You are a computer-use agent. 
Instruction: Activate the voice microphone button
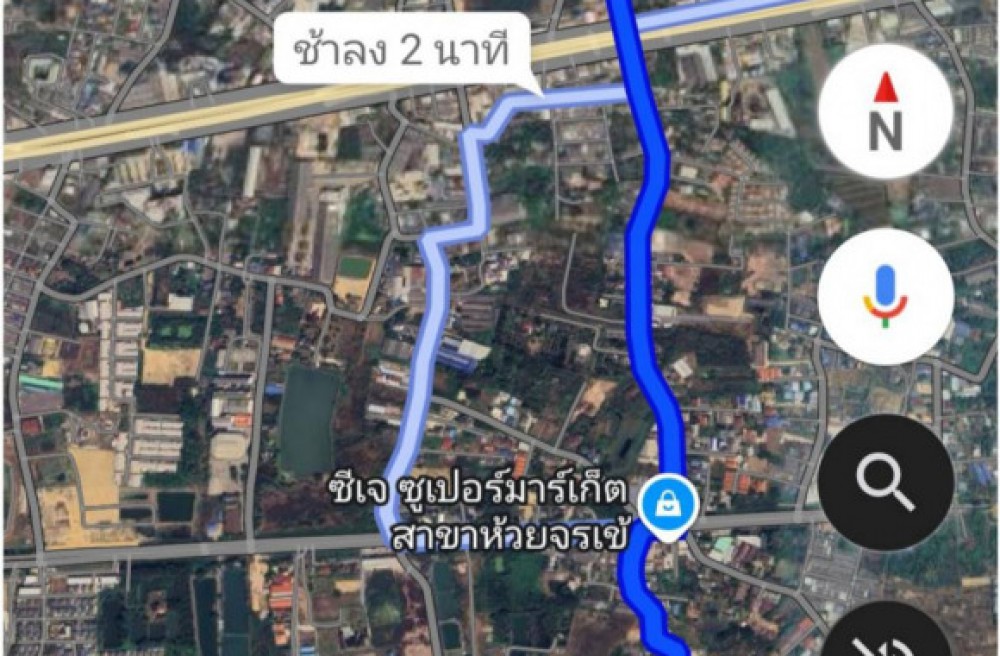point(885,297)
